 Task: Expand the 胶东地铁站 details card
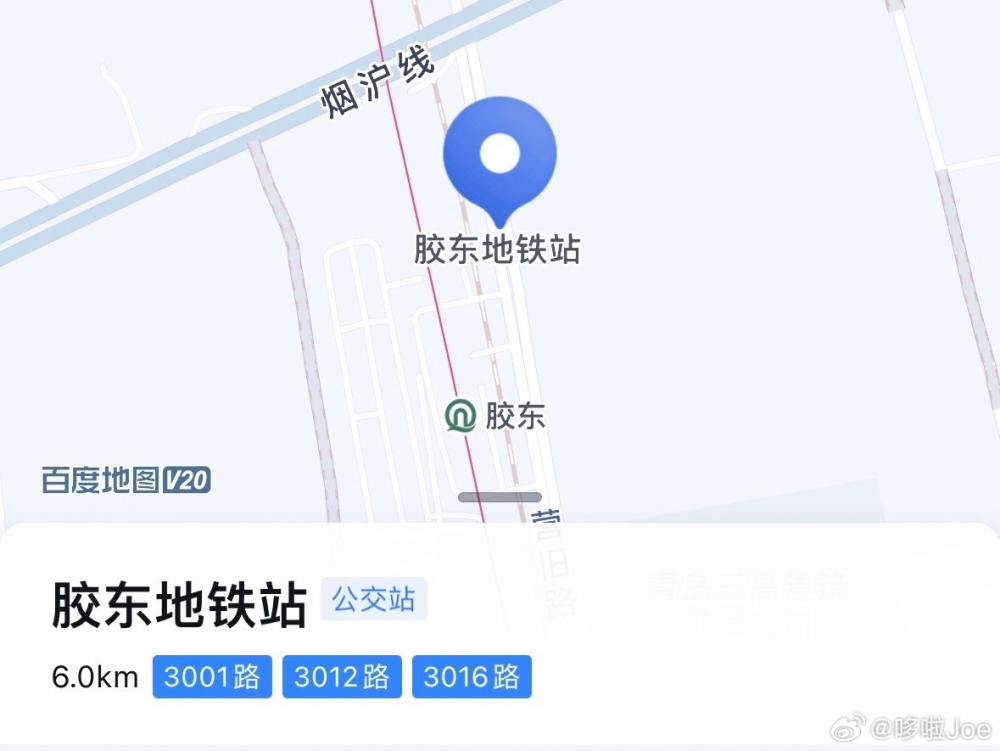click(x=499, y=497)
